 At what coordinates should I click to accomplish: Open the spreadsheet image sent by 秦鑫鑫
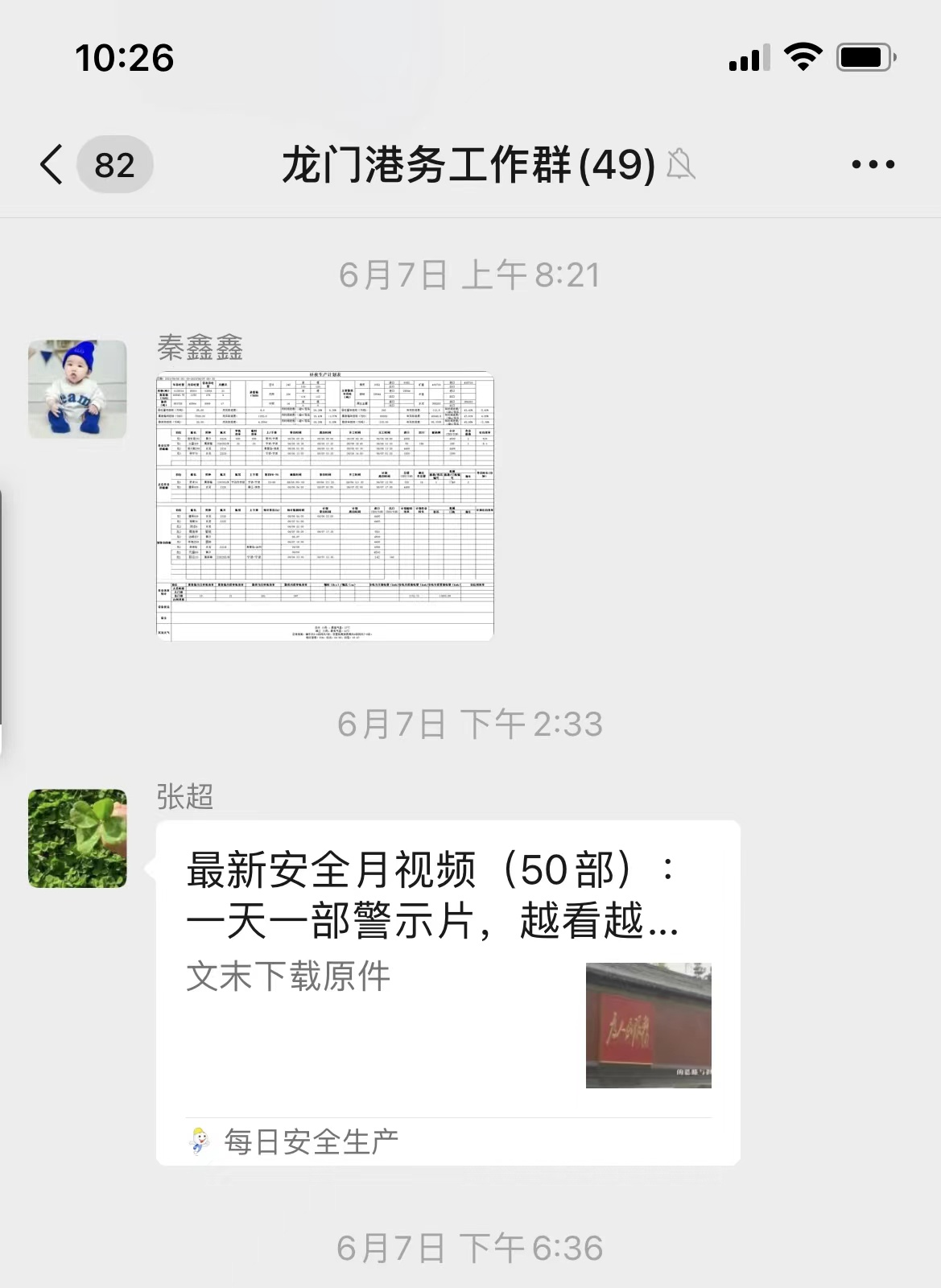click(x=324, y=506)
